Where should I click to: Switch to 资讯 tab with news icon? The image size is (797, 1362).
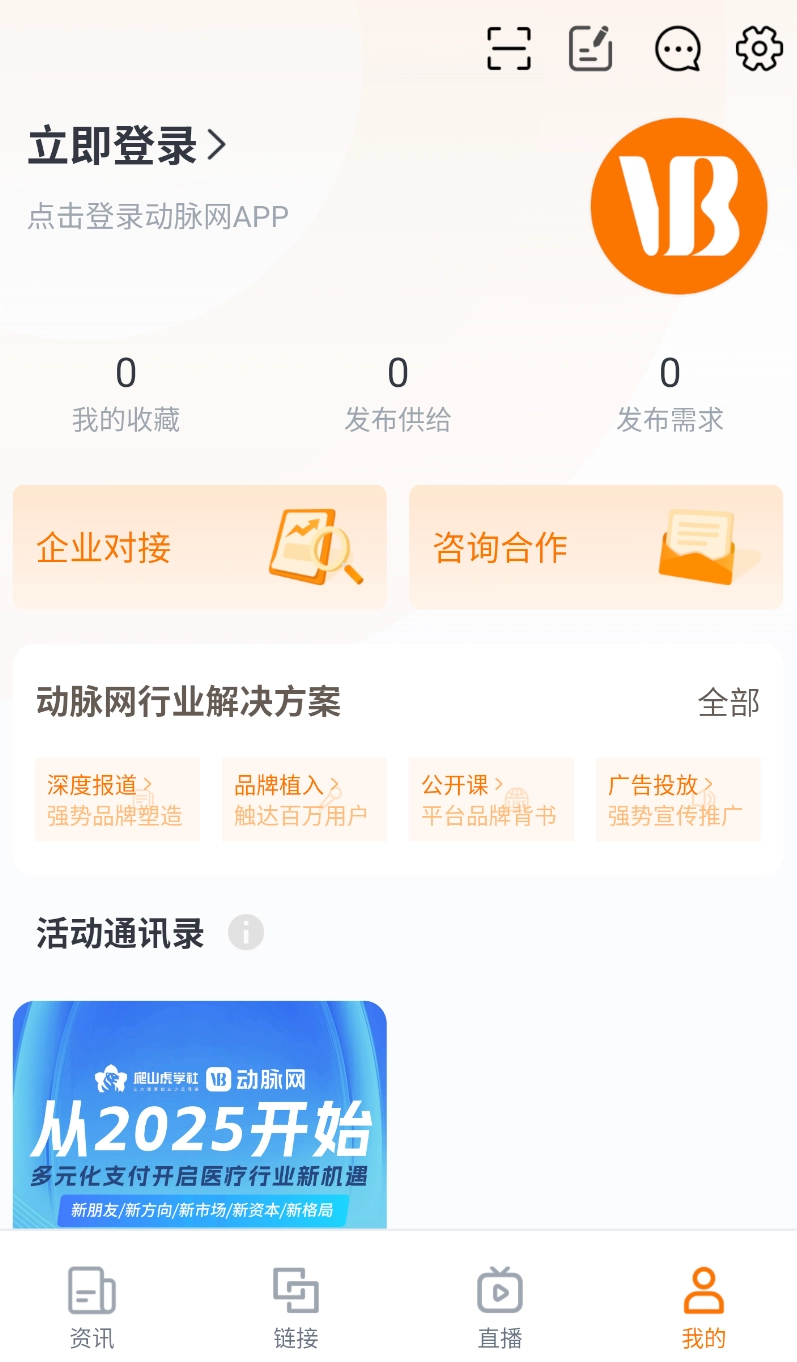pos(92,1305)
